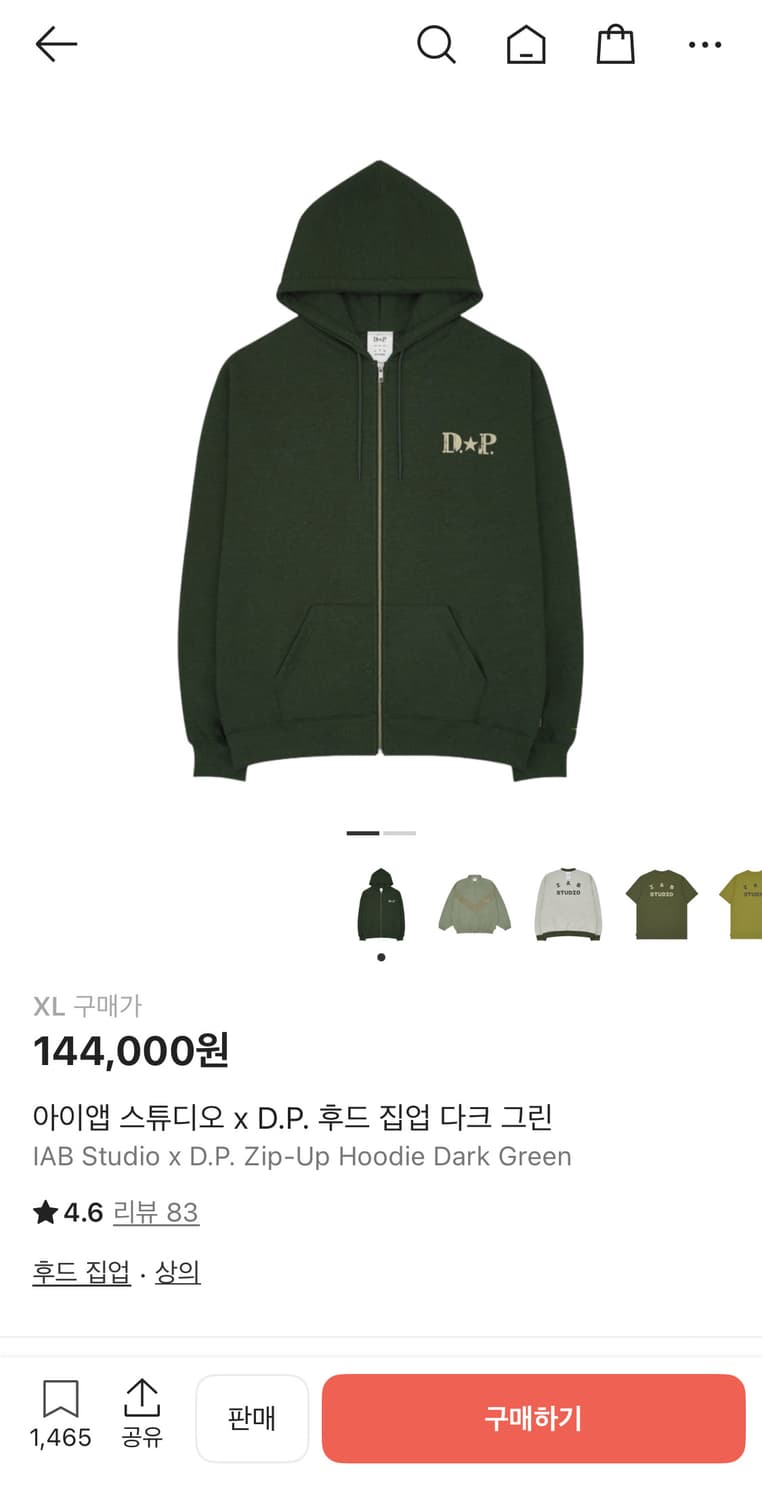Open the more options (...) icon
This screenshot has width=762, height=1500.
705,44
